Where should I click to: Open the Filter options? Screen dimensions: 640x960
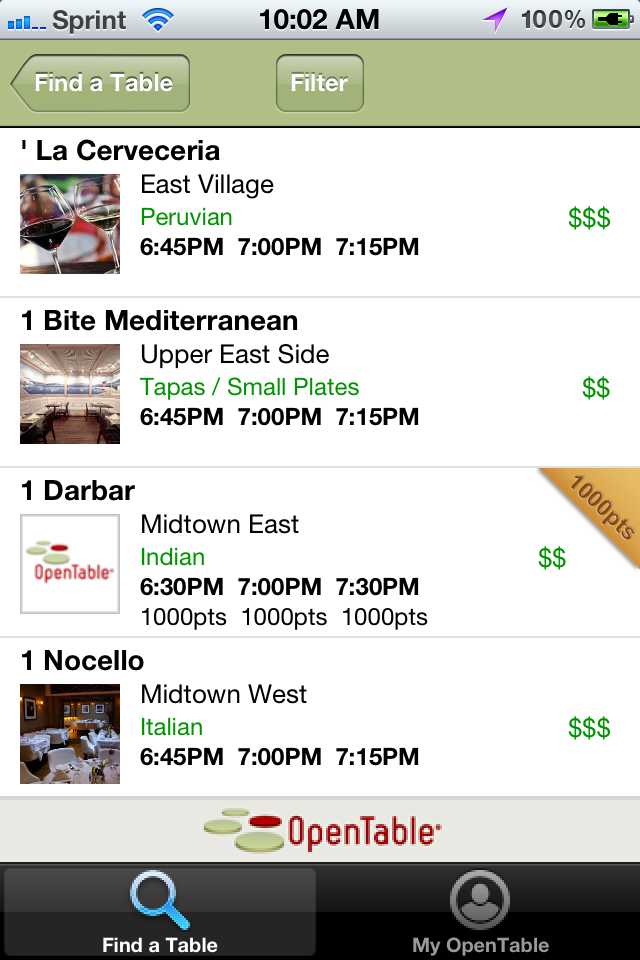(319, 83)
